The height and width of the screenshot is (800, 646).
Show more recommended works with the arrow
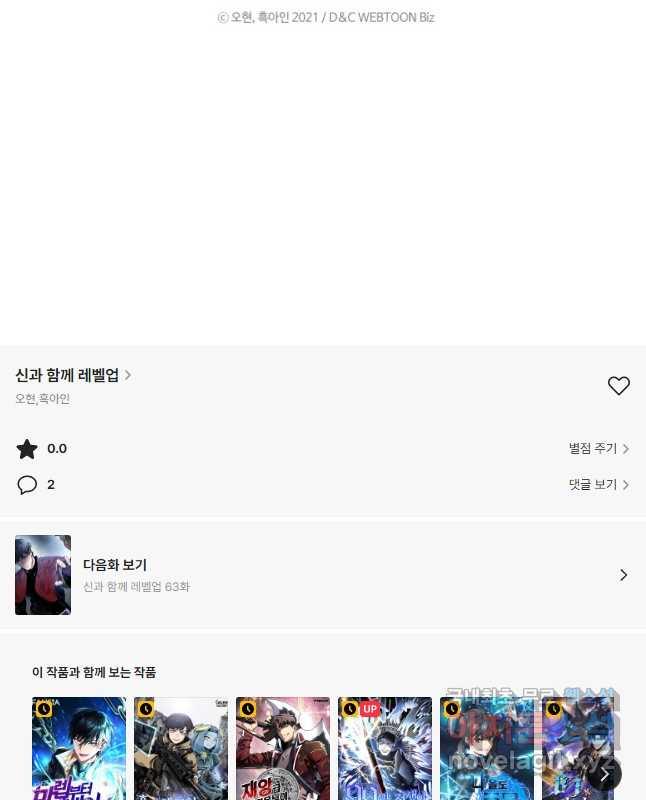pyautogui.click(x=604, y=774)
